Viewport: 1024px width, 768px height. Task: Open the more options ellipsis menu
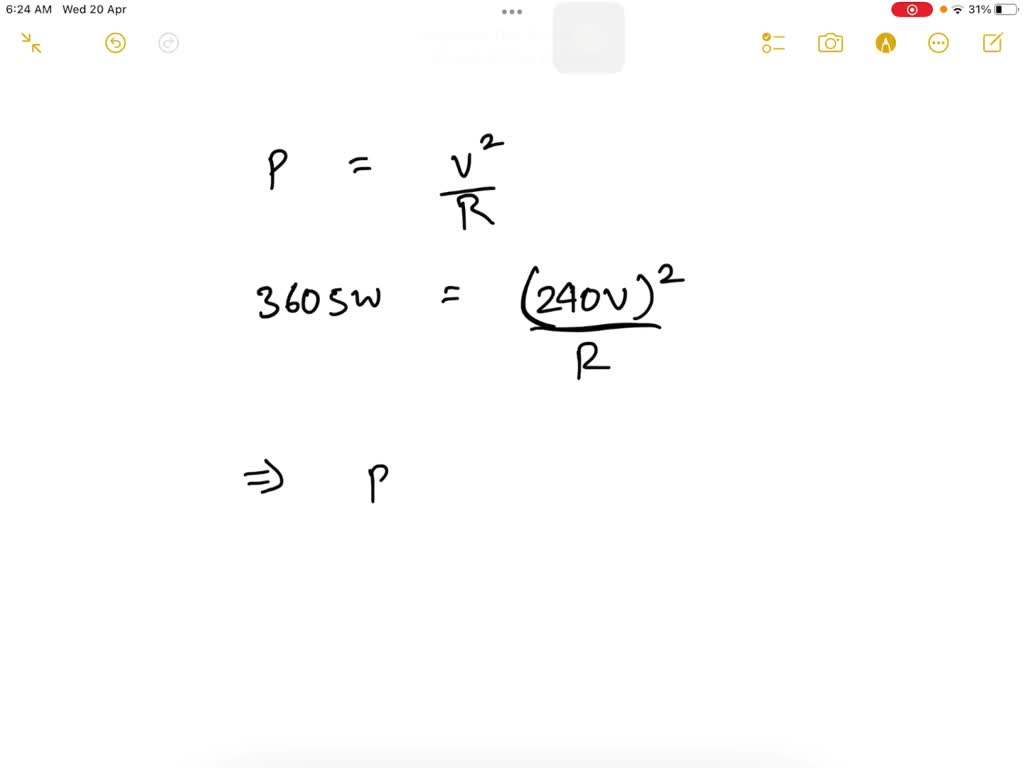(x=938, y=43)
